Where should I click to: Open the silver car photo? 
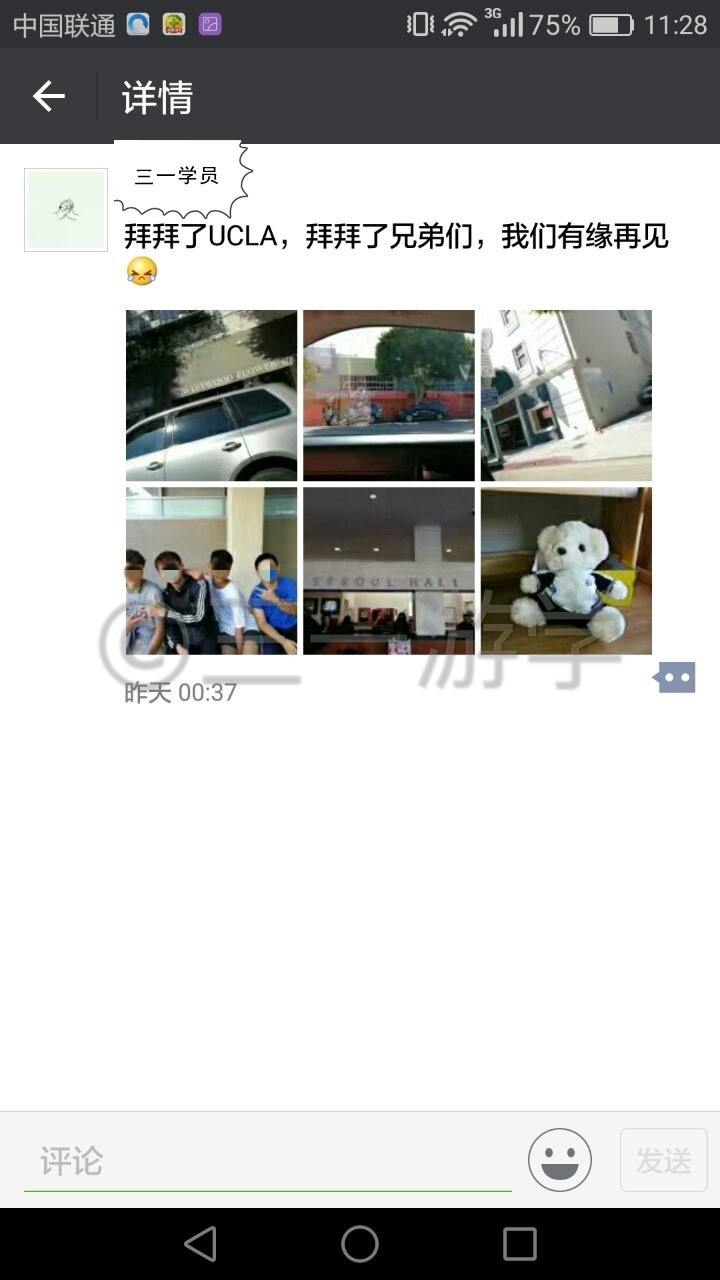click(211, 396)
